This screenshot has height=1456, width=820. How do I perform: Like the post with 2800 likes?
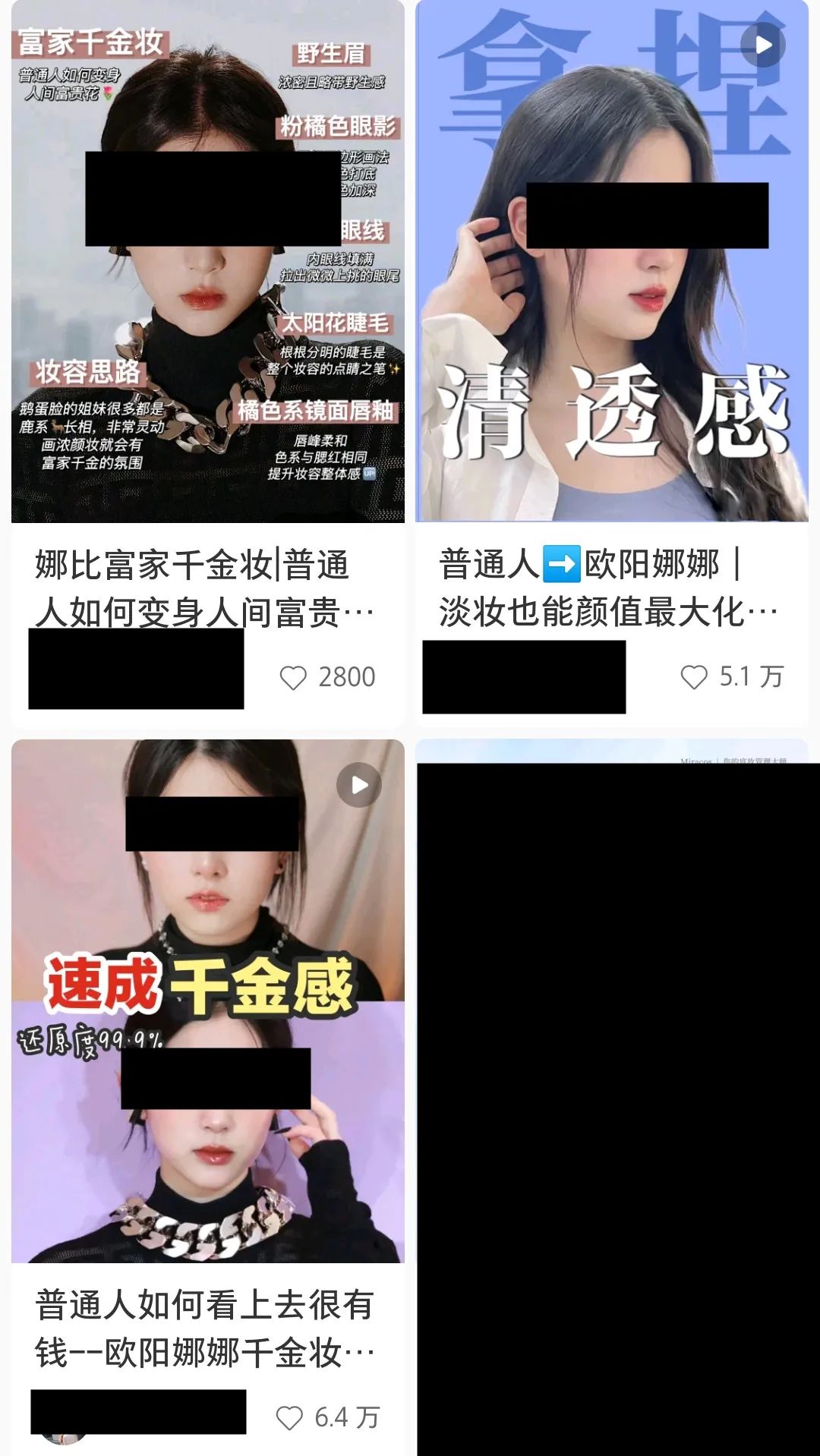click(293, 677)
